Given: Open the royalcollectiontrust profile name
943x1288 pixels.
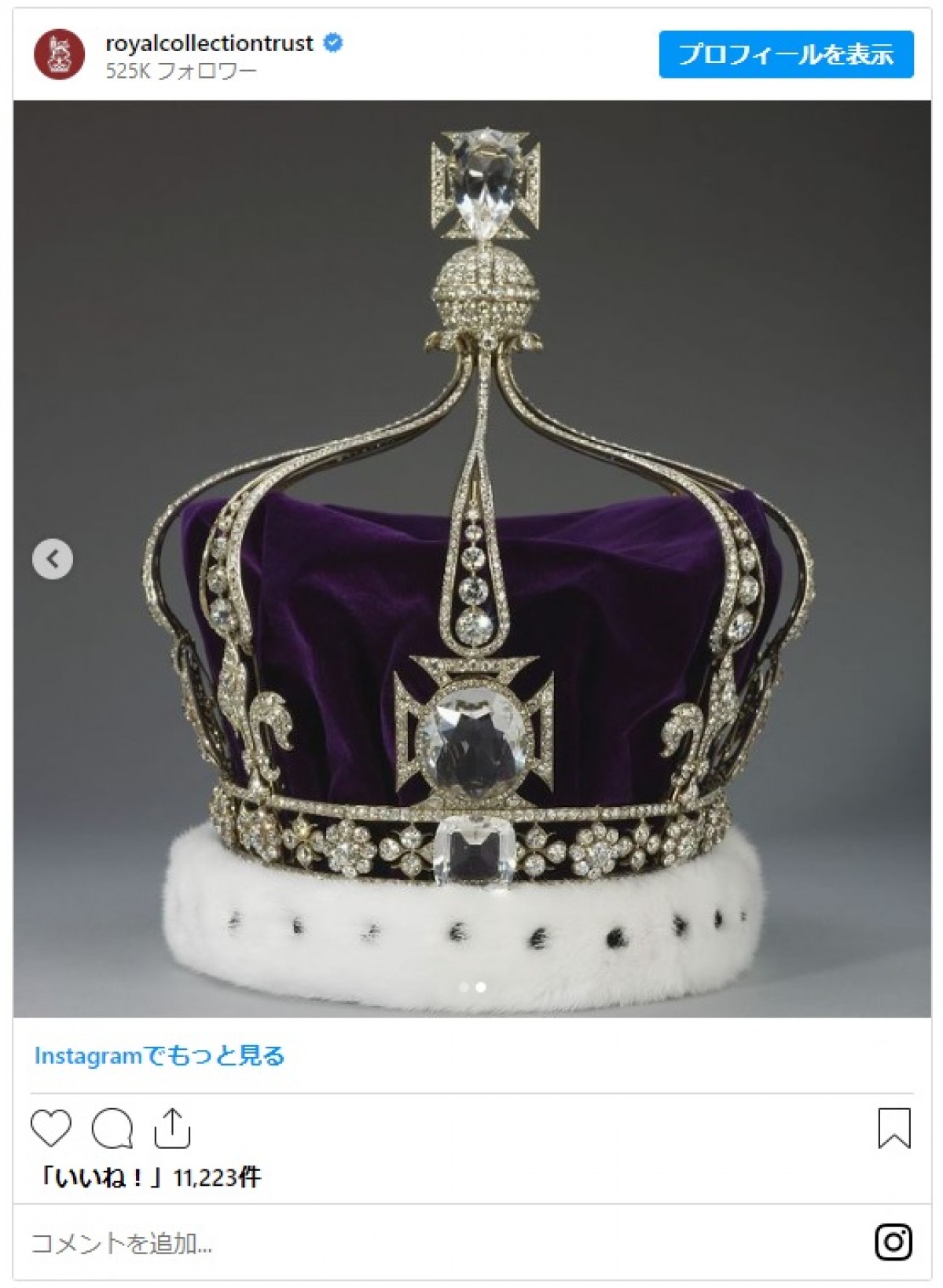Looking at the screenshot, I should tap(209, 43).
